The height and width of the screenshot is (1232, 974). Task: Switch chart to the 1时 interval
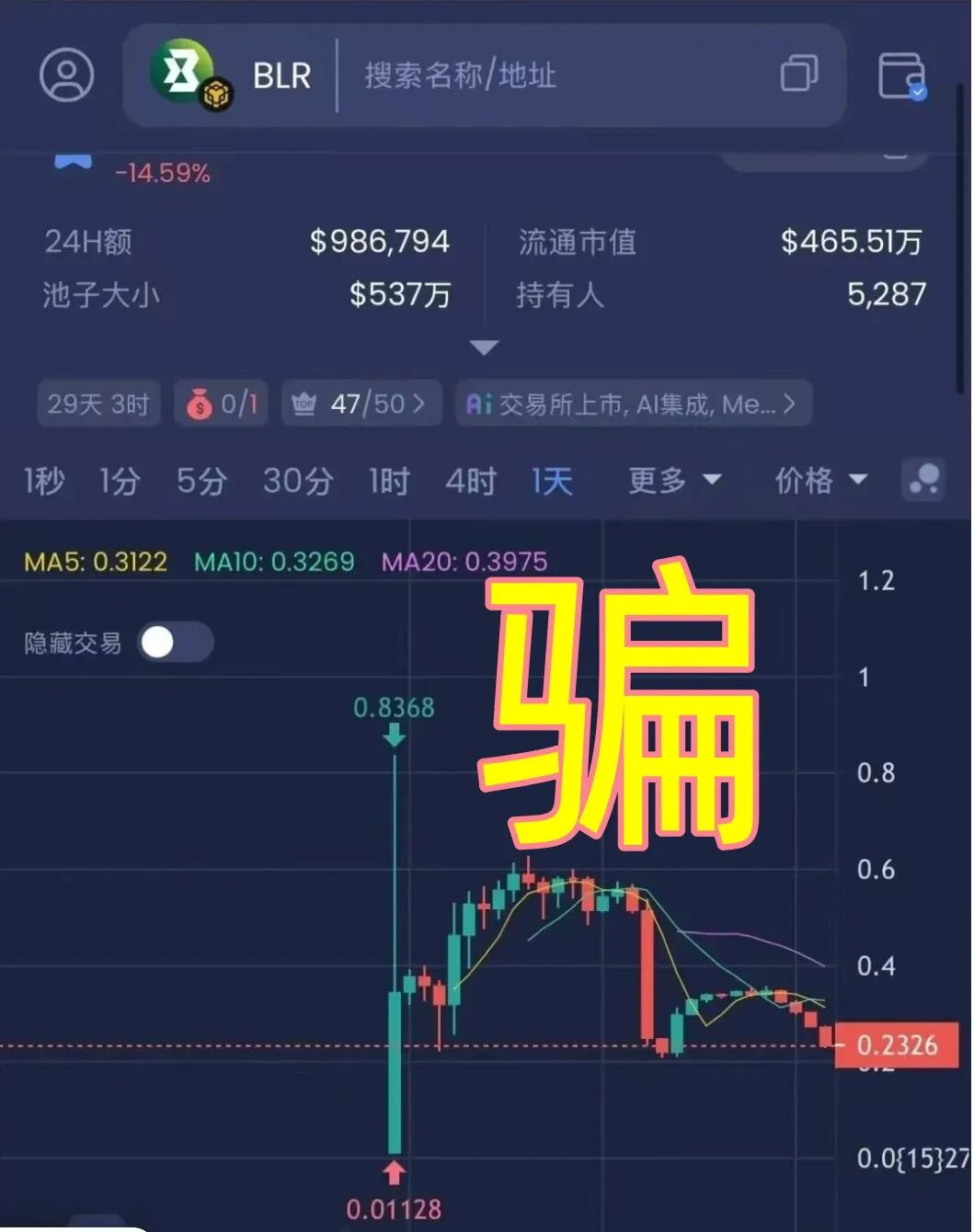point(388,480)
